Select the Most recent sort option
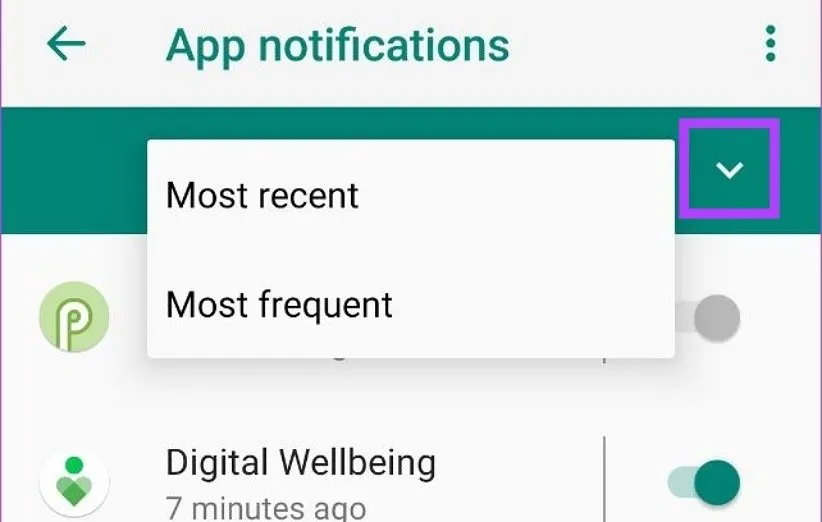 (x=262, y=195)
